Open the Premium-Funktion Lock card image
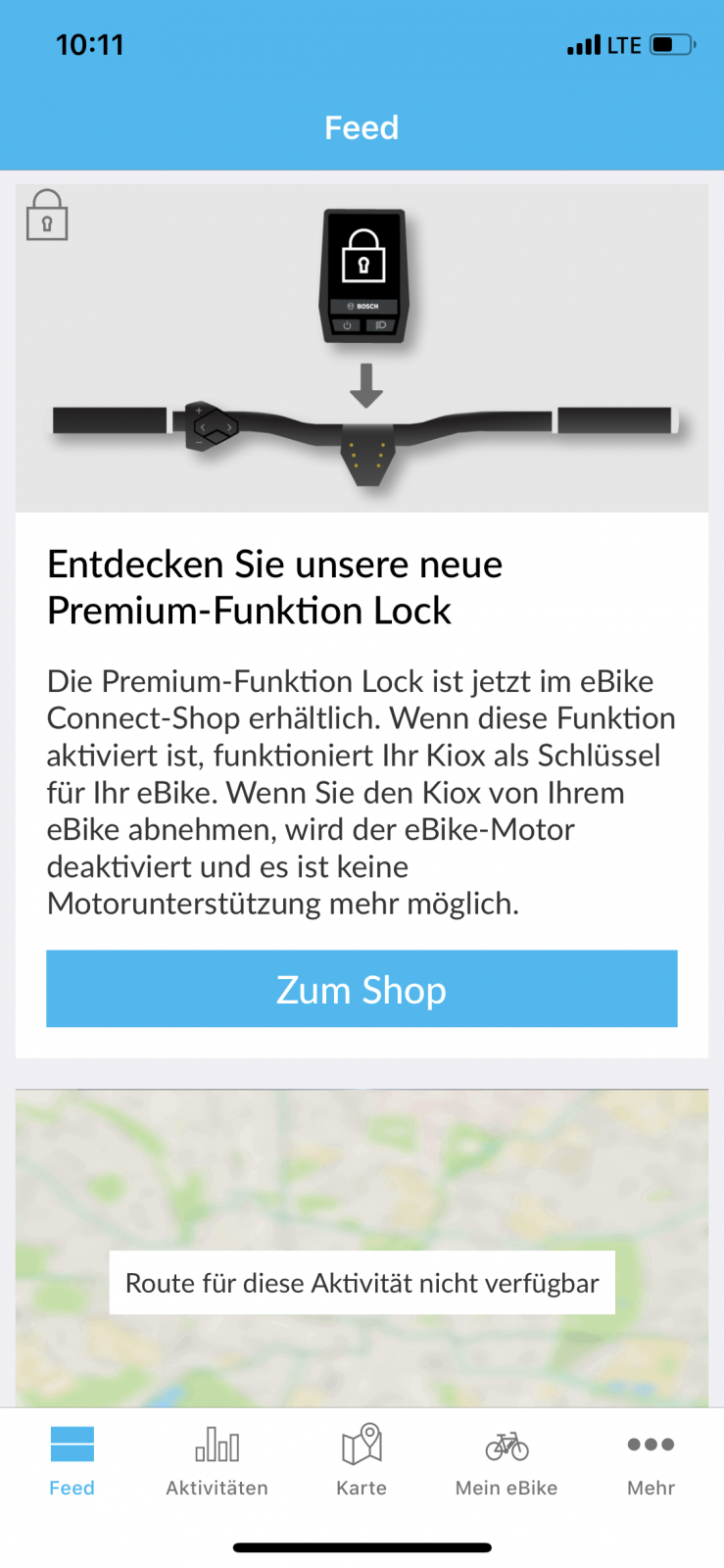 tap(362, 348)
